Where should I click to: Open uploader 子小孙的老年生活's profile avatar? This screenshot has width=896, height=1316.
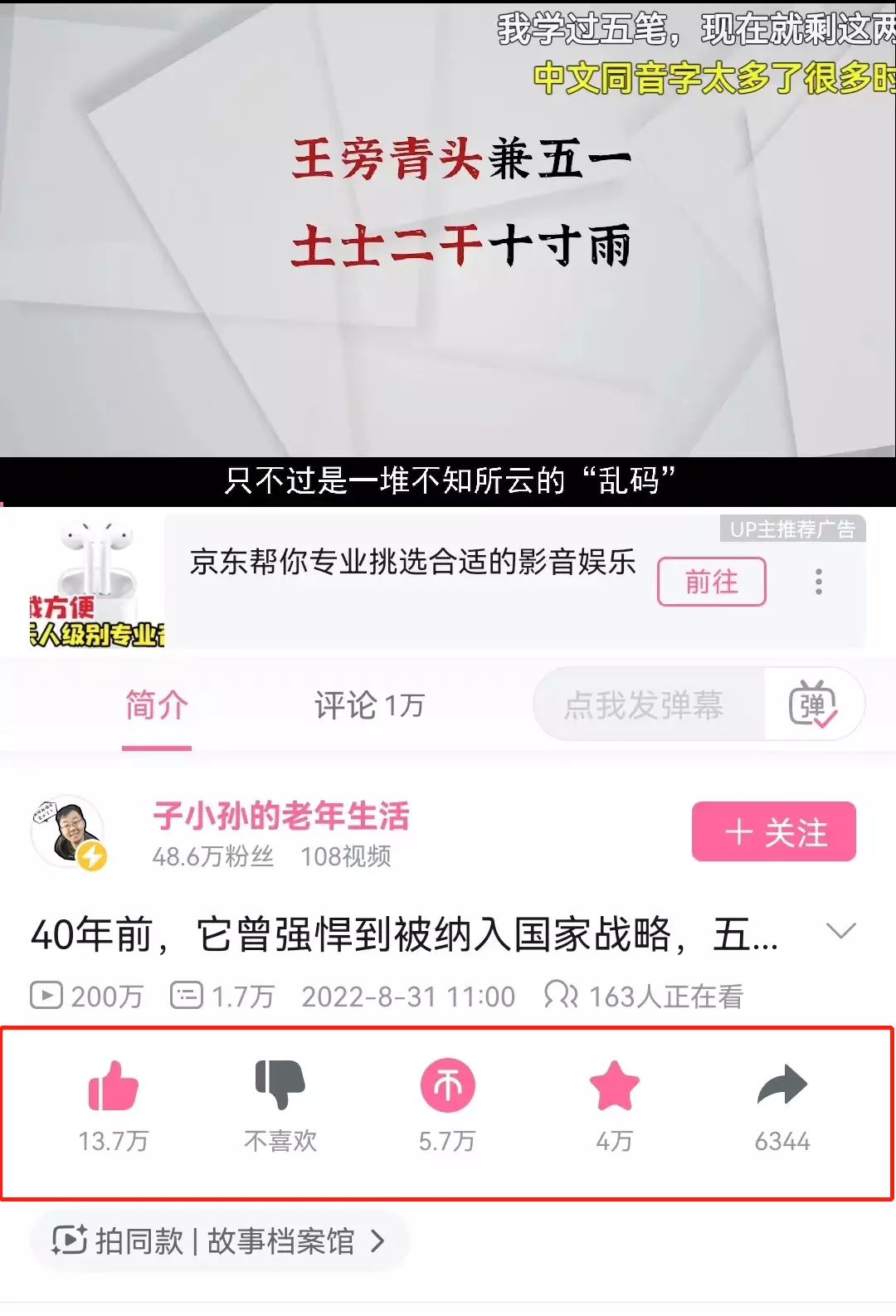[x=69, y=832]
